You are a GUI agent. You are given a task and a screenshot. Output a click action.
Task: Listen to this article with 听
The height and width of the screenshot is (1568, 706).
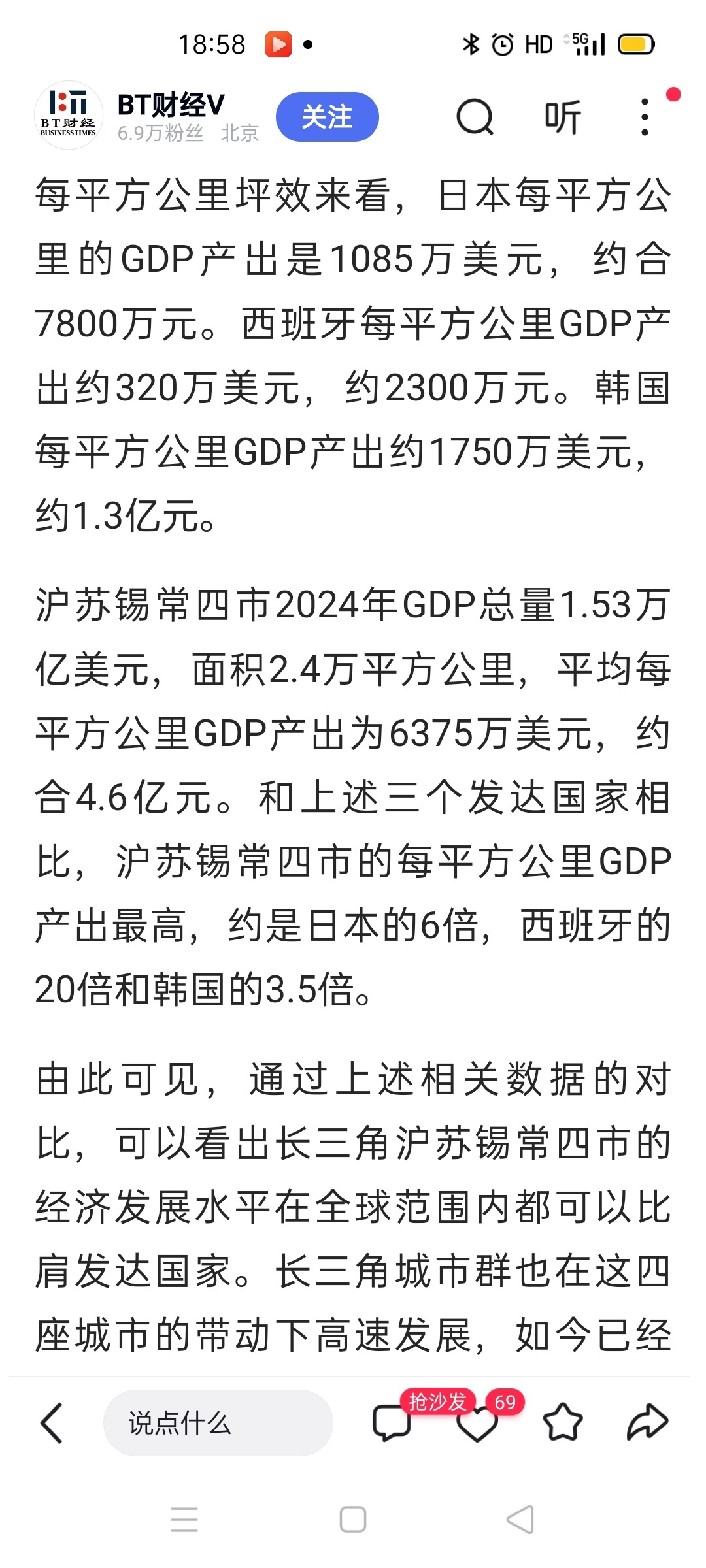coord(562,118)
